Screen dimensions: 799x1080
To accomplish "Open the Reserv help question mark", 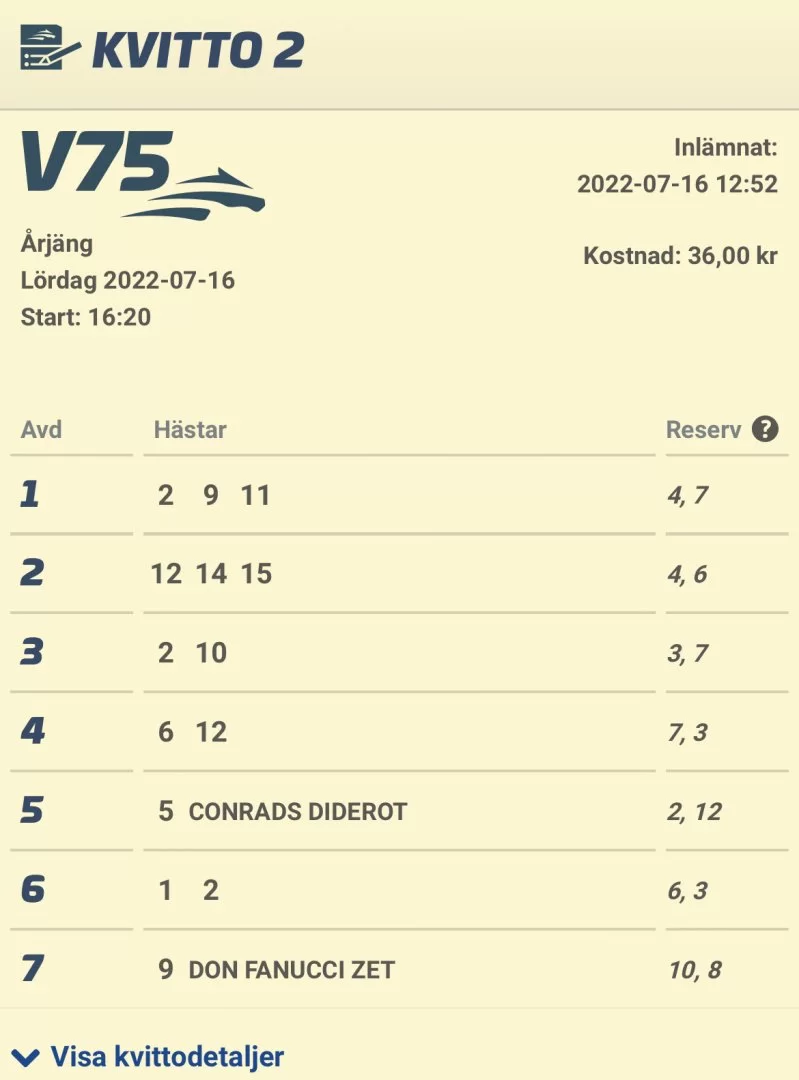I will [765, 430].
